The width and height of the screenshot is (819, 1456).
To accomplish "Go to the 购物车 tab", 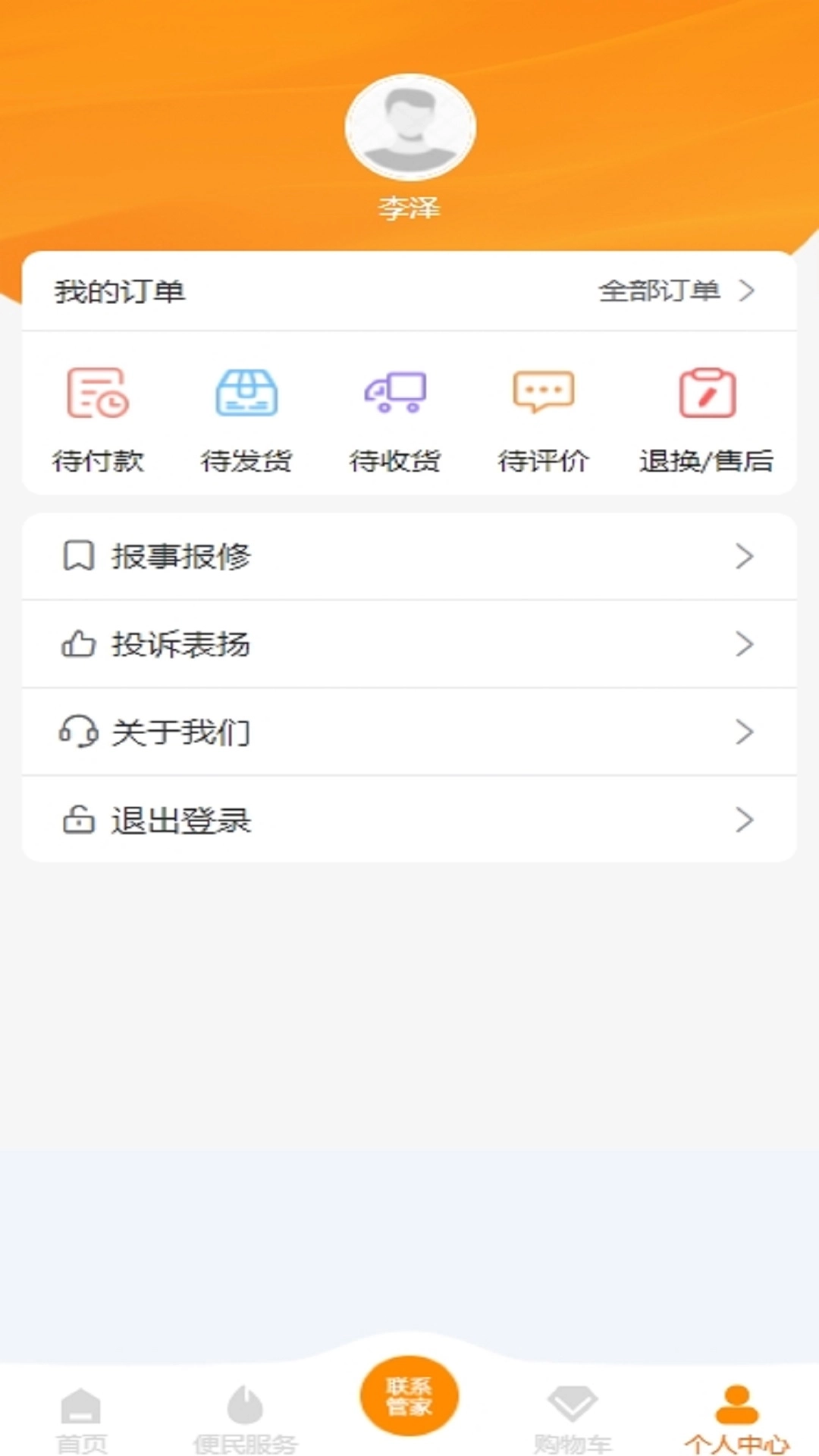I will pyautogui.click(x=573, y=1419).
